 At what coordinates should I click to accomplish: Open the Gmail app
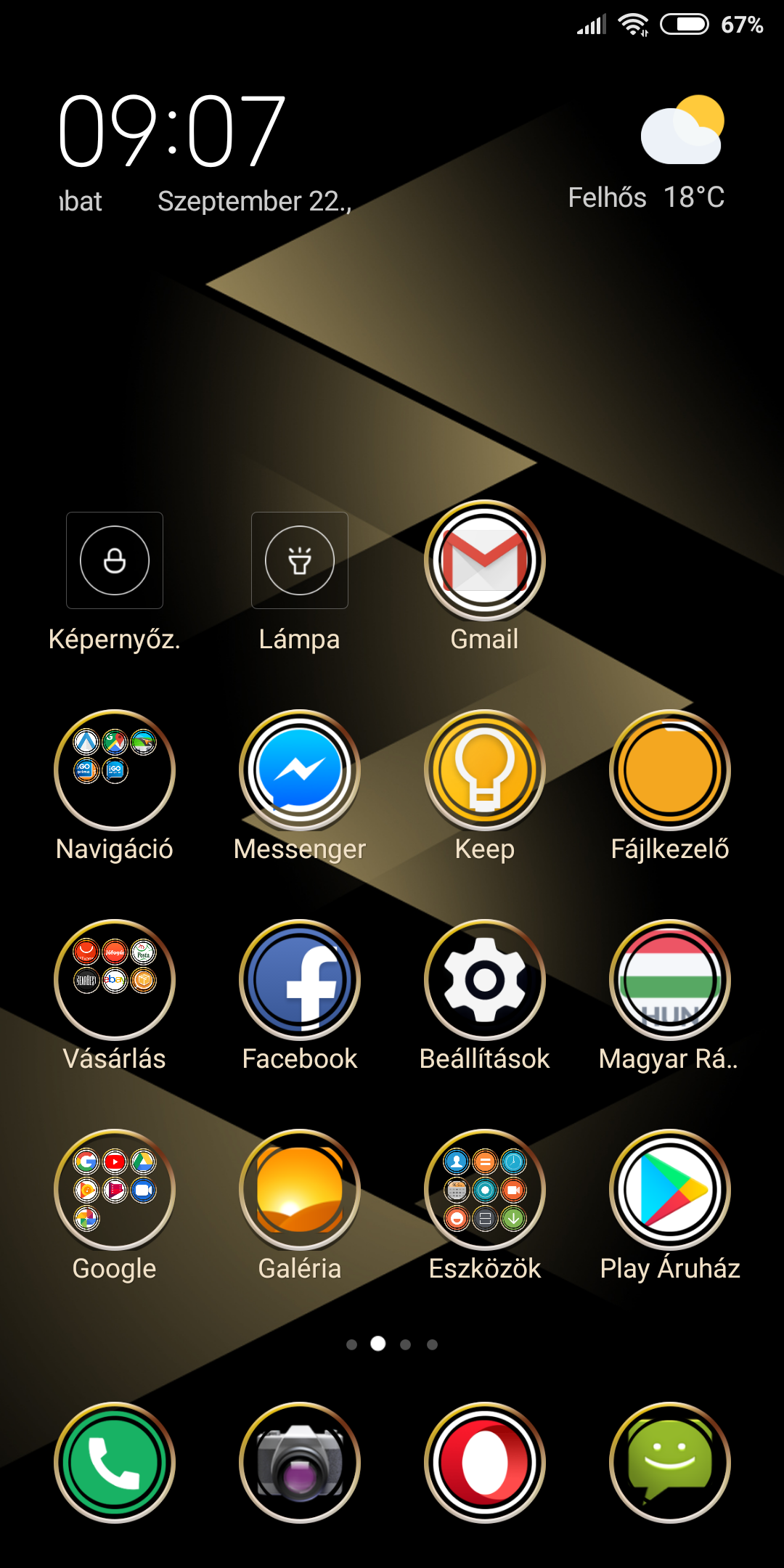coord(485,560)
